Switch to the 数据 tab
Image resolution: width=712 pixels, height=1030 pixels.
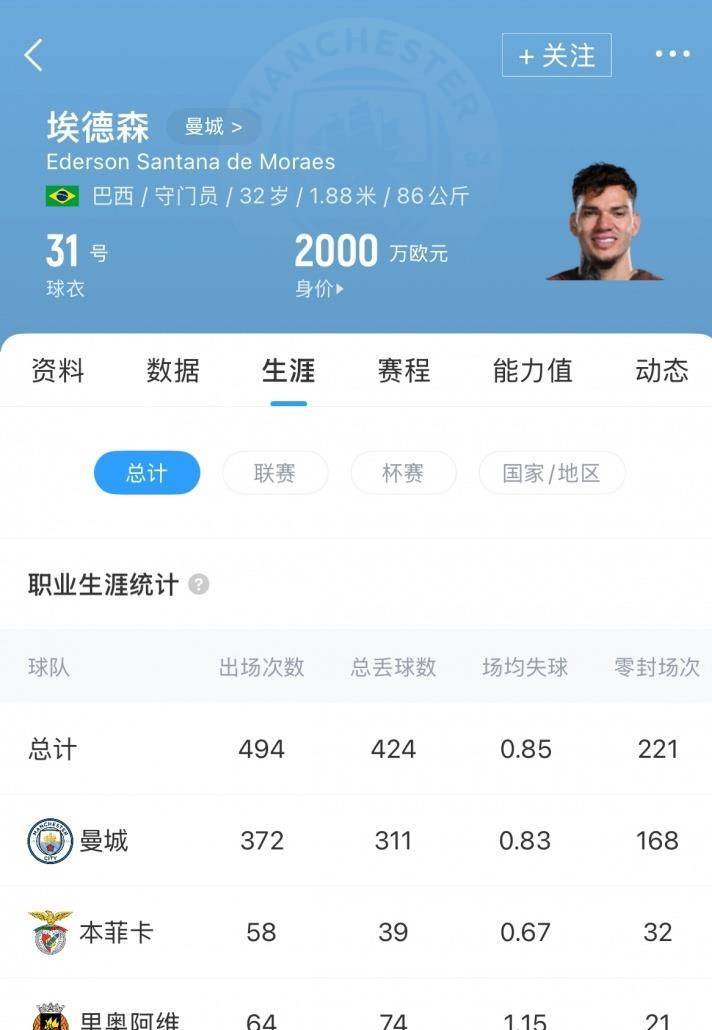[173, 371]
